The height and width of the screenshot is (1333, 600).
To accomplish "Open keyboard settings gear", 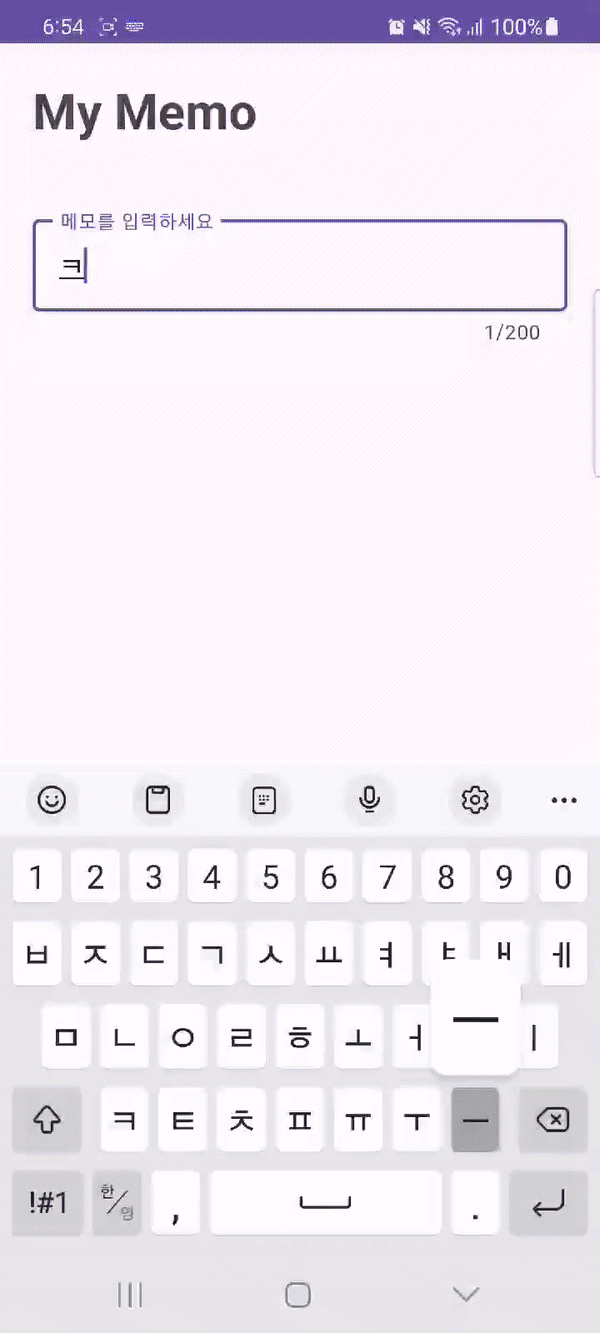I will point(474,800).
